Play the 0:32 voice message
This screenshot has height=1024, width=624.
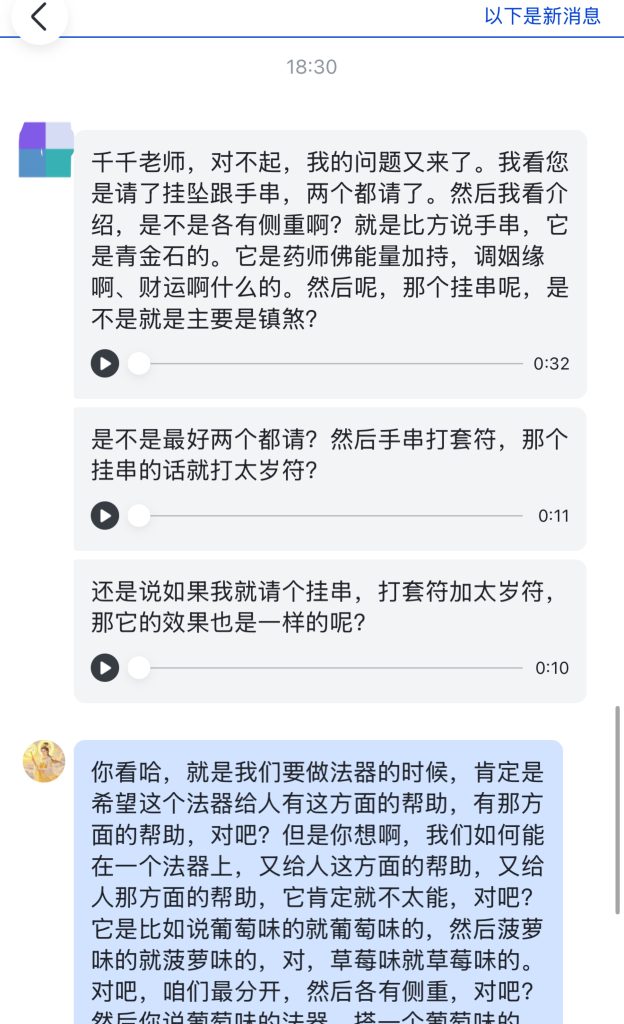click(x=105, y=363)
